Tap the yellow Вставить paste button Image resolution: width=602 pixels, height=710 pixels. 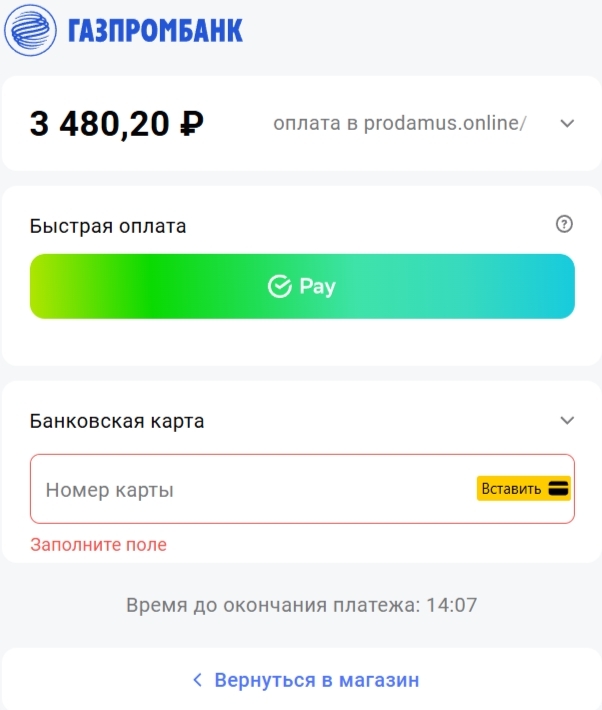coord(523,489)
